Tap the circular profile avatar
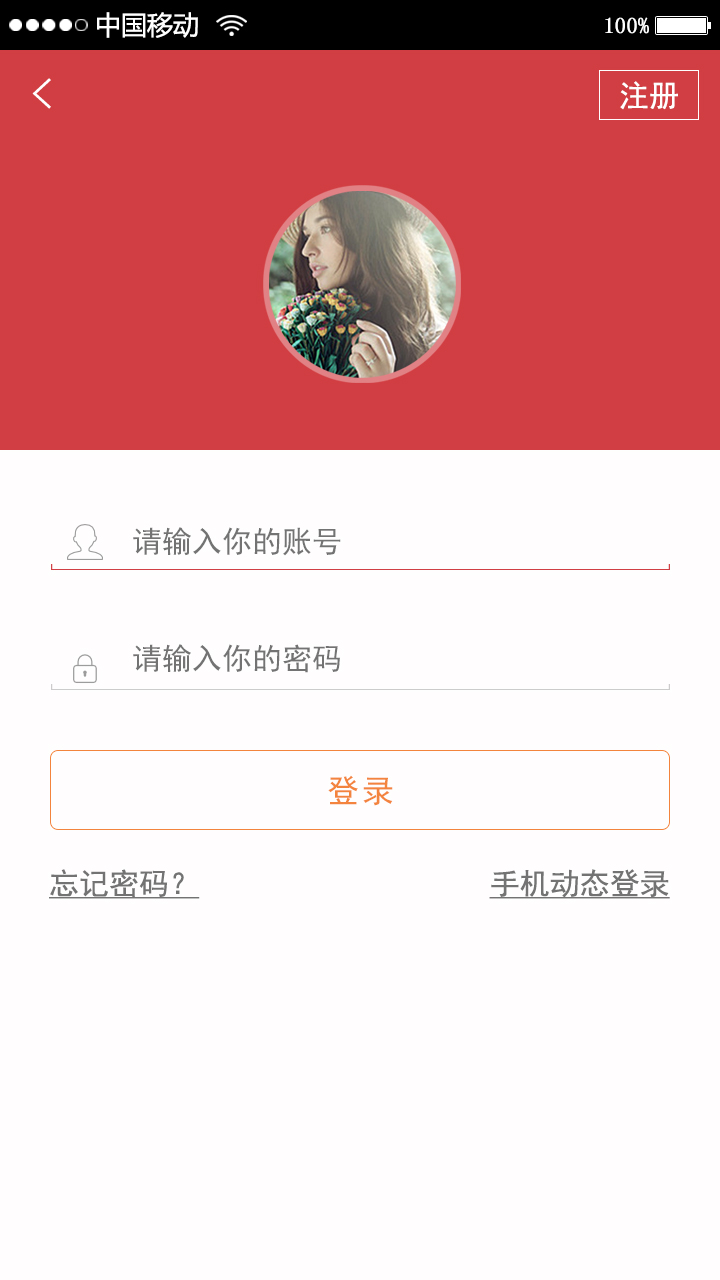This screenshot has width=720, height=1280. point(361,284)
